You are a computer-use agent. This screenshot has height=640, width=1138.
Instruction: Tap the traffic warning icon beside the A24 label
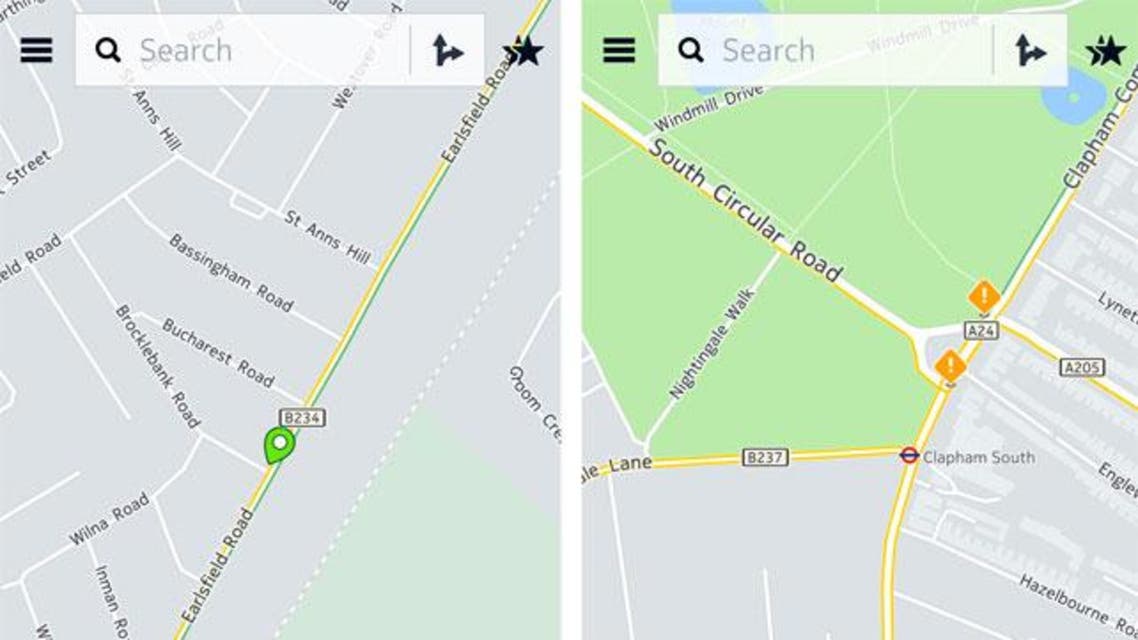click(984, 296)
